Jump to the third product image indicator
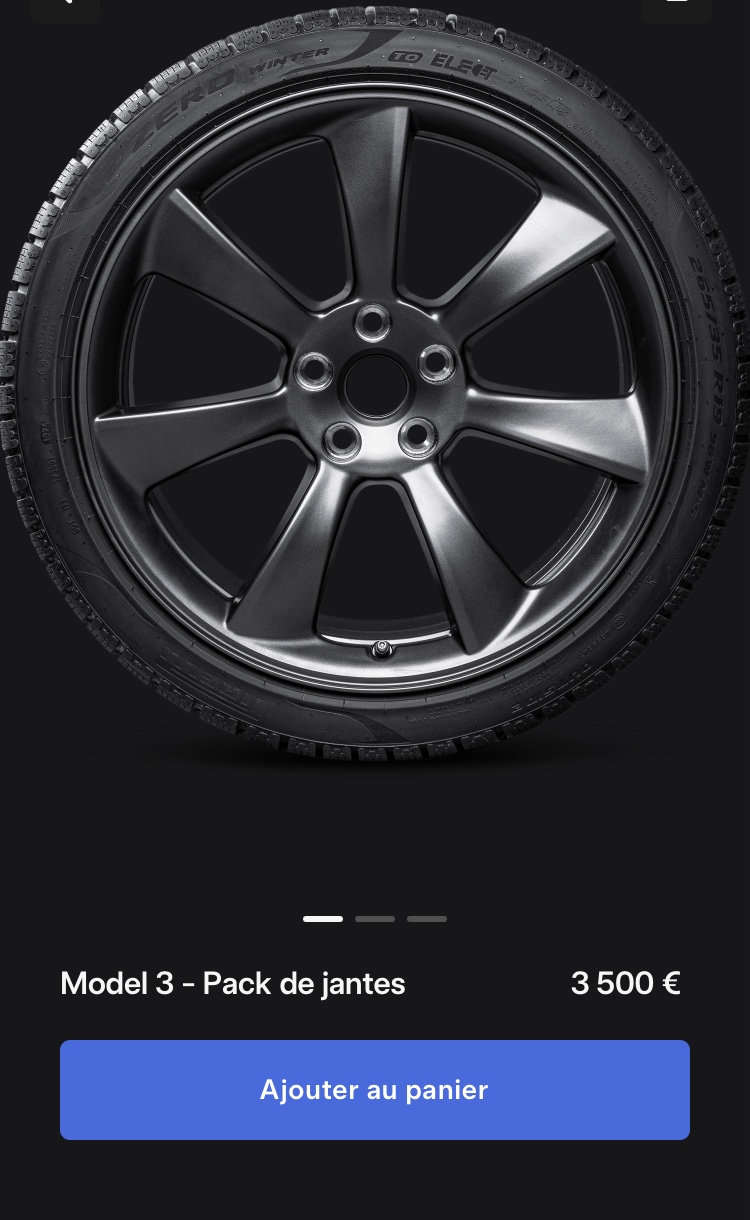 [427, 918]
